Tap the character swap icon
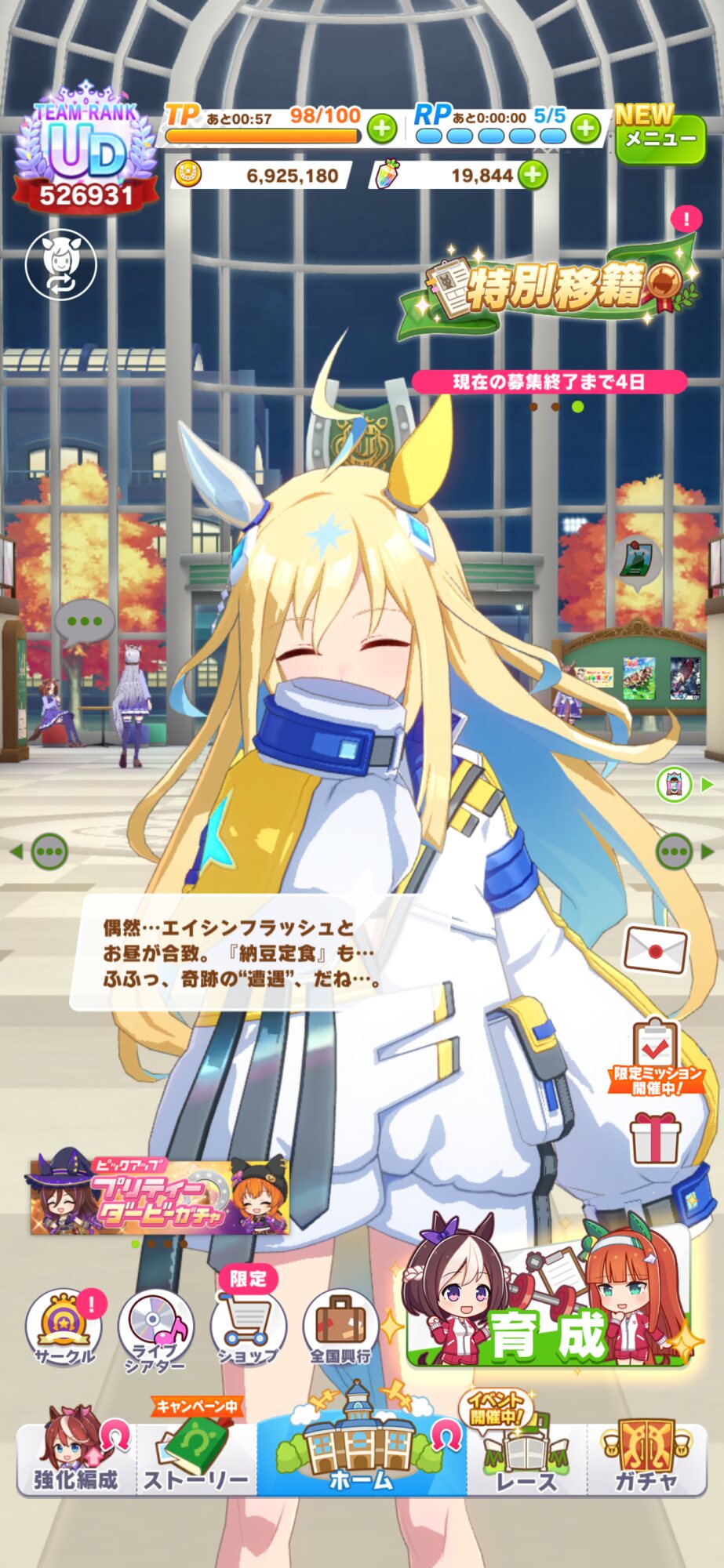724x1568 pixels. tap(61, 264)
